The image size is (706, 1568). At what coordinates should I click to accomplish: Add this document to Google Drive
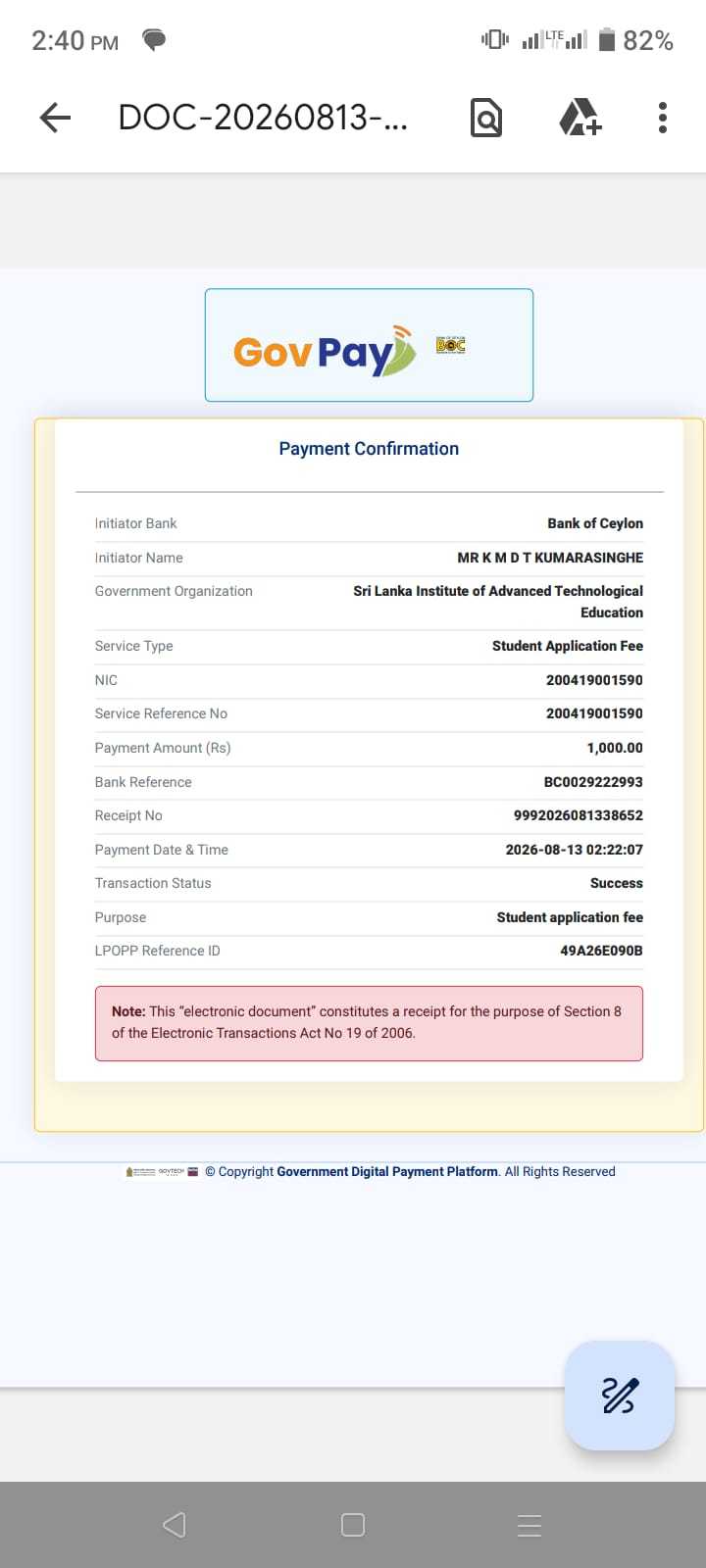coord(580,119)
